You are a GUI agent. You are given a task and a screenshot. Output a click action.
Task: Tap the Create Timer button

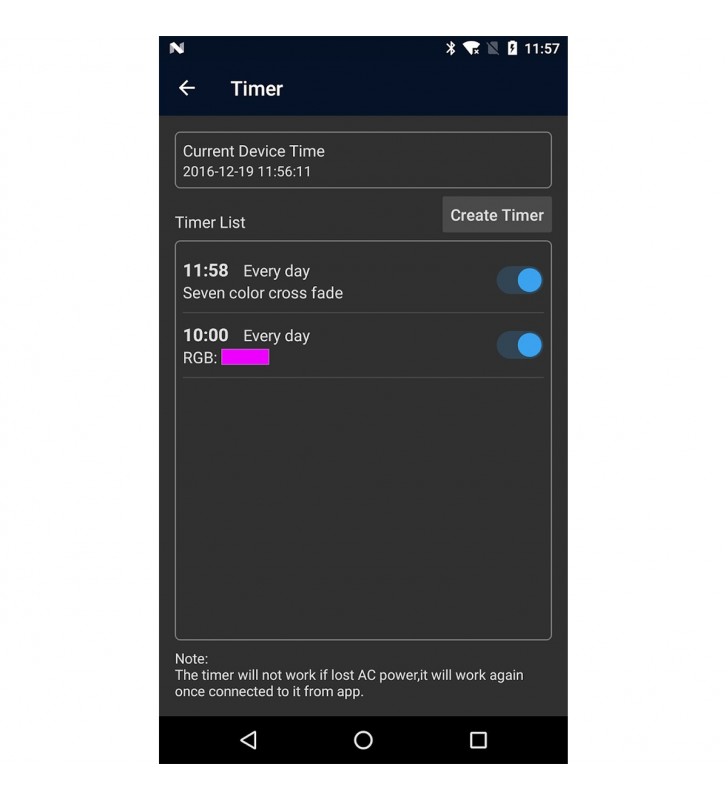[x=496, y=215]
